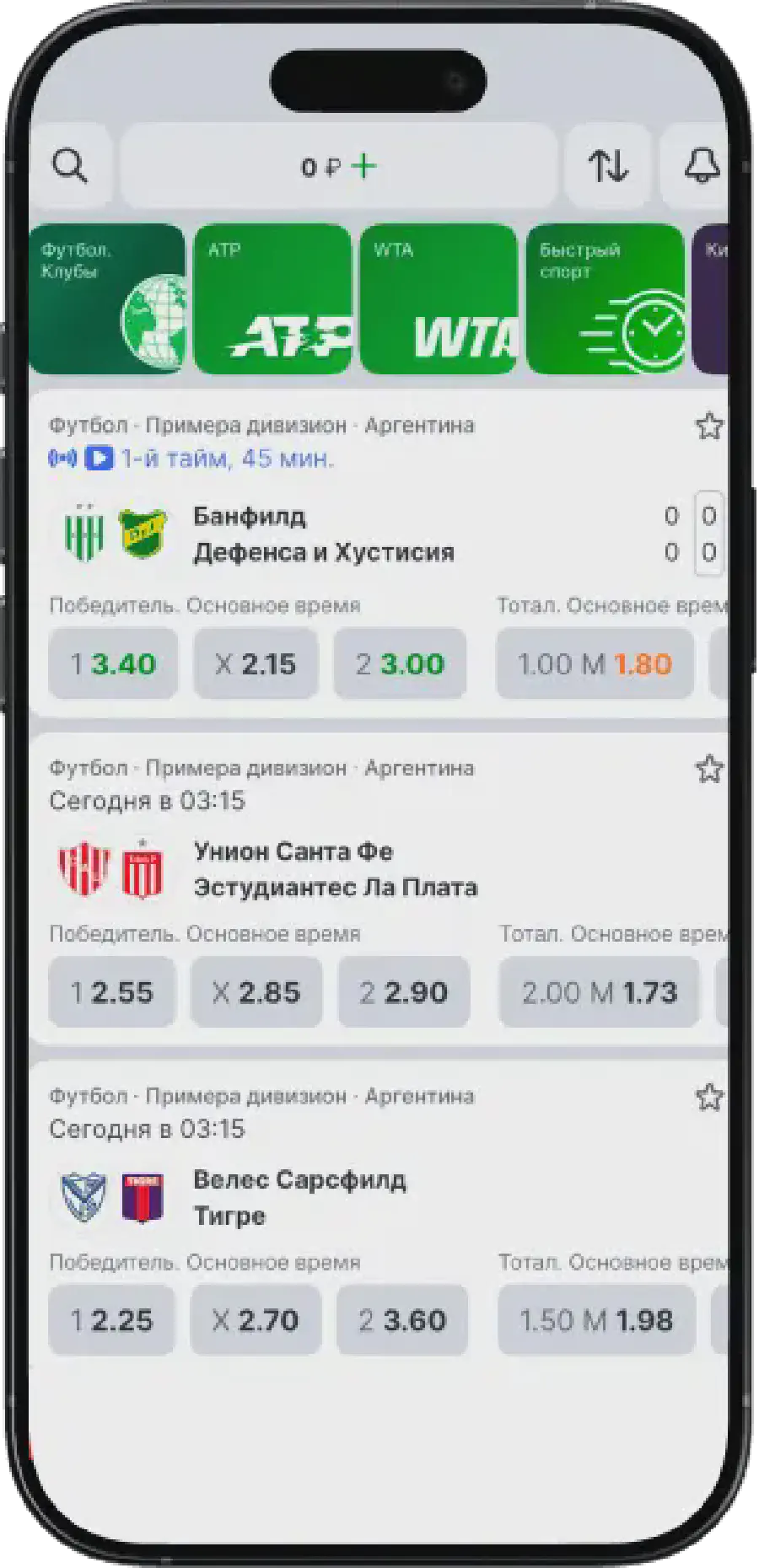Open the search icon
The width and height of the screenshot is (759, 1568).
(70, 166)
